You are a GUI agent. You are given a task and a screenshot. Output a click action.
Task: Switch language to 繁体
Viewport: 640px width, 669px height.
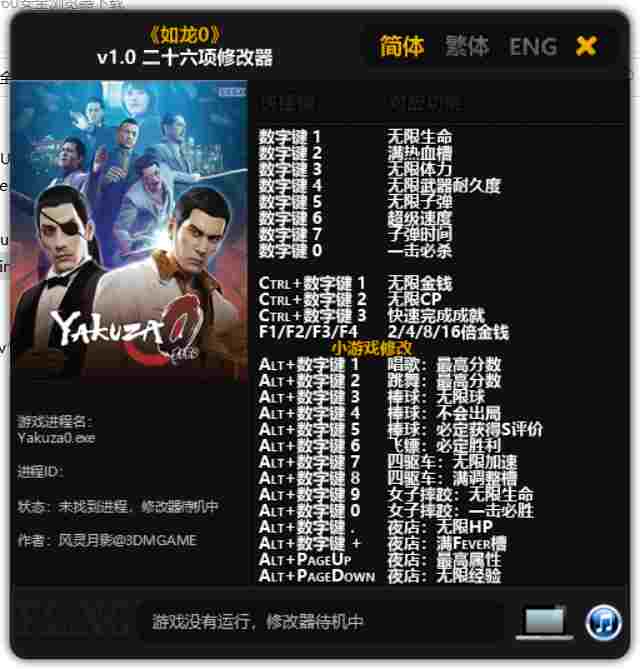coord(466,46)
